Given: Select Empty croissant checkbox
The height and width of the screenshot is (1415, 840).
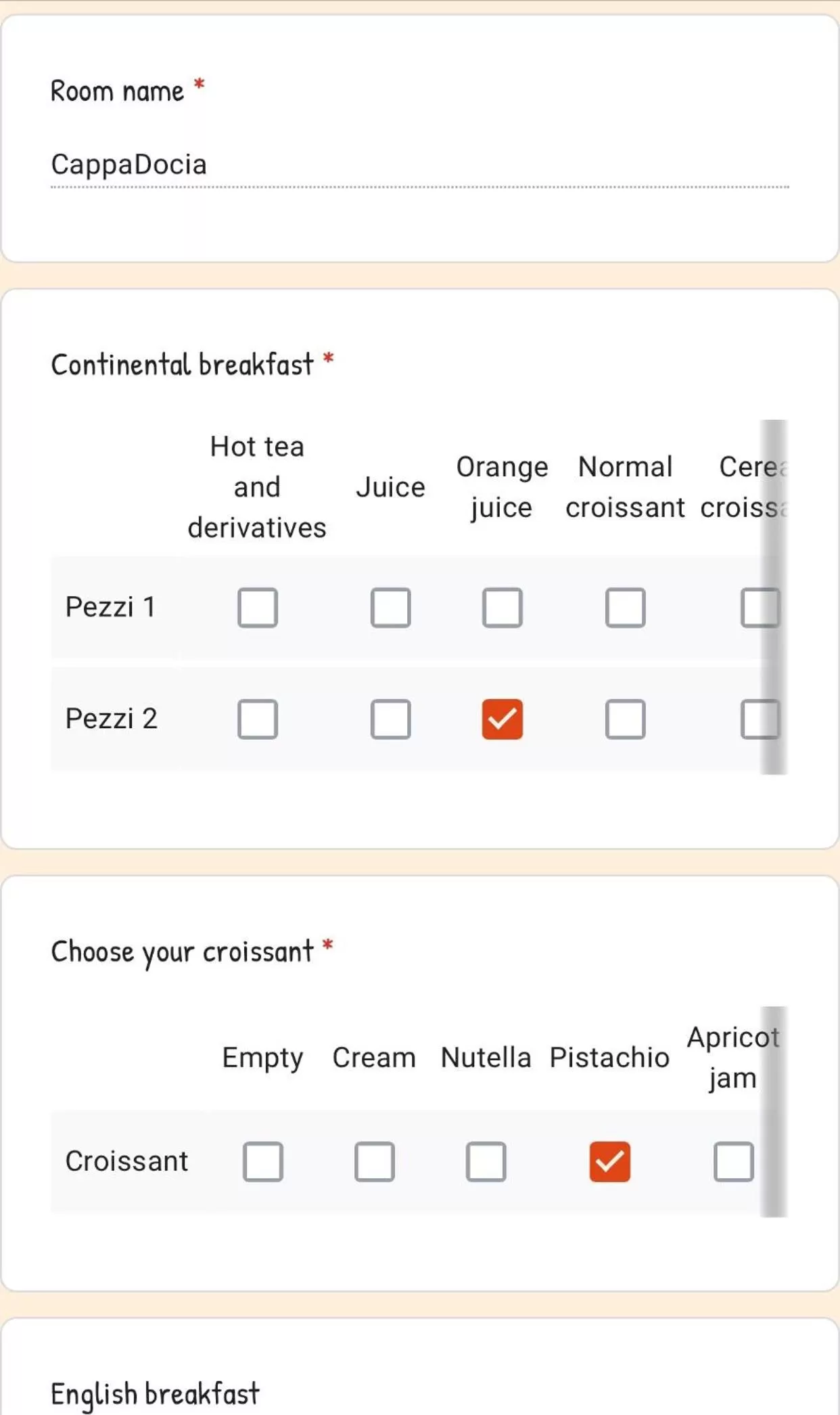Looking at the screenshot, I should (263, 1162).
